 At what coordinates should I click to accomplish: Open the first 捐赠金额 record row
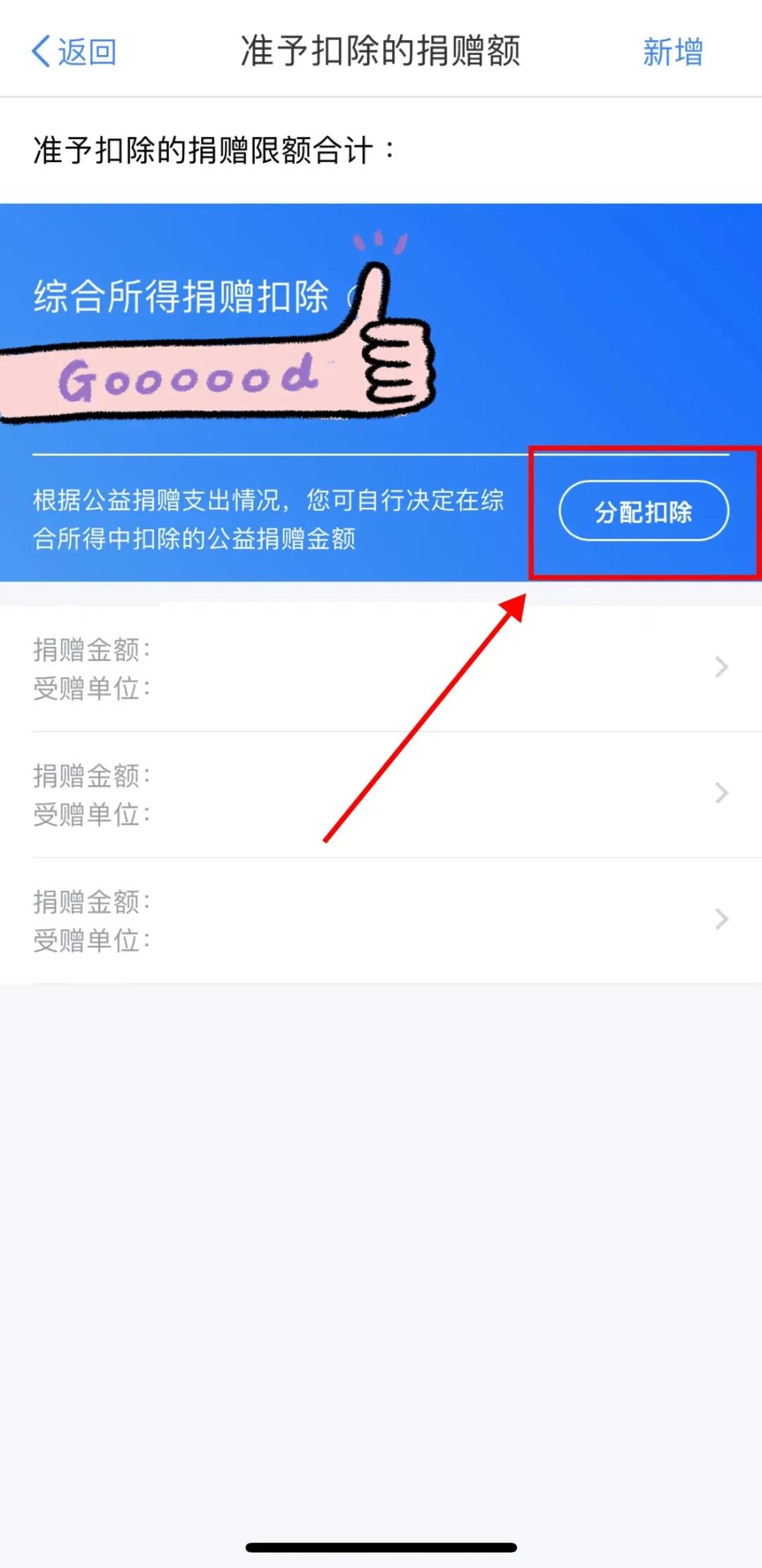(381, 668)
